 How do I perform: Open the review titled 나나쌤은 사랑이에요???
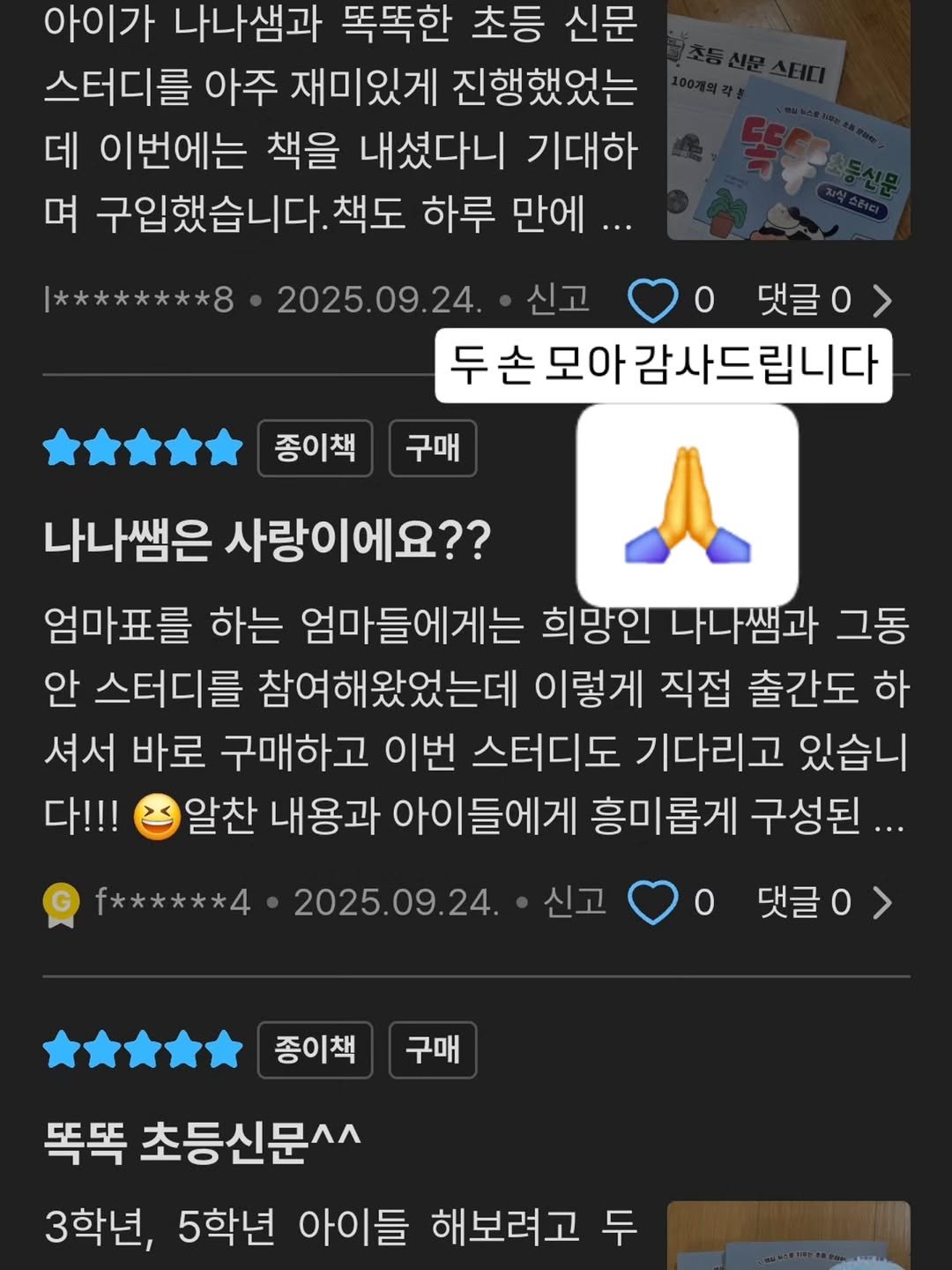[x=267, y=540]
